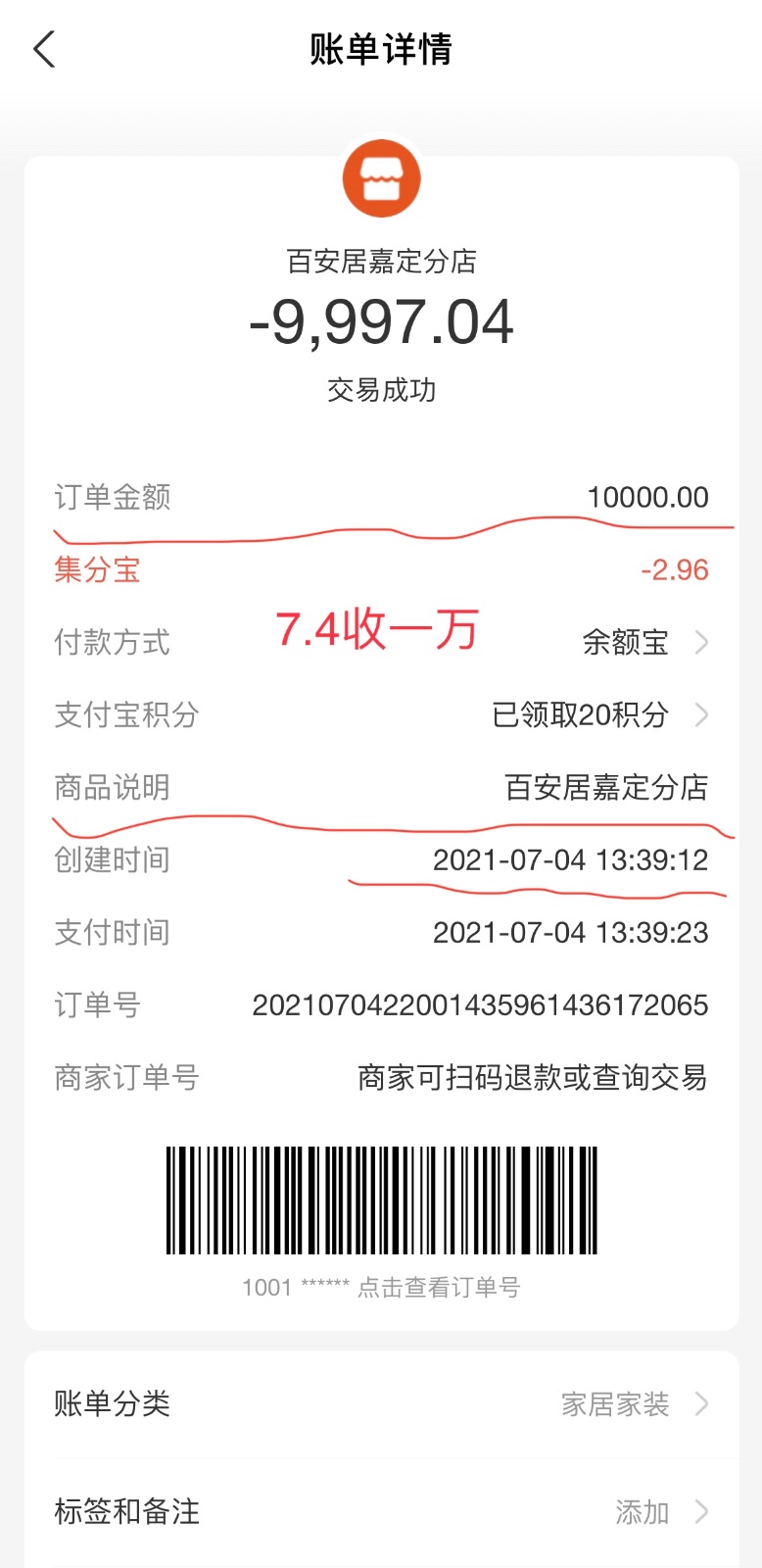Go back from the 账单详情 page
This screenshot has height=1568, width=762.
(45, 49)
